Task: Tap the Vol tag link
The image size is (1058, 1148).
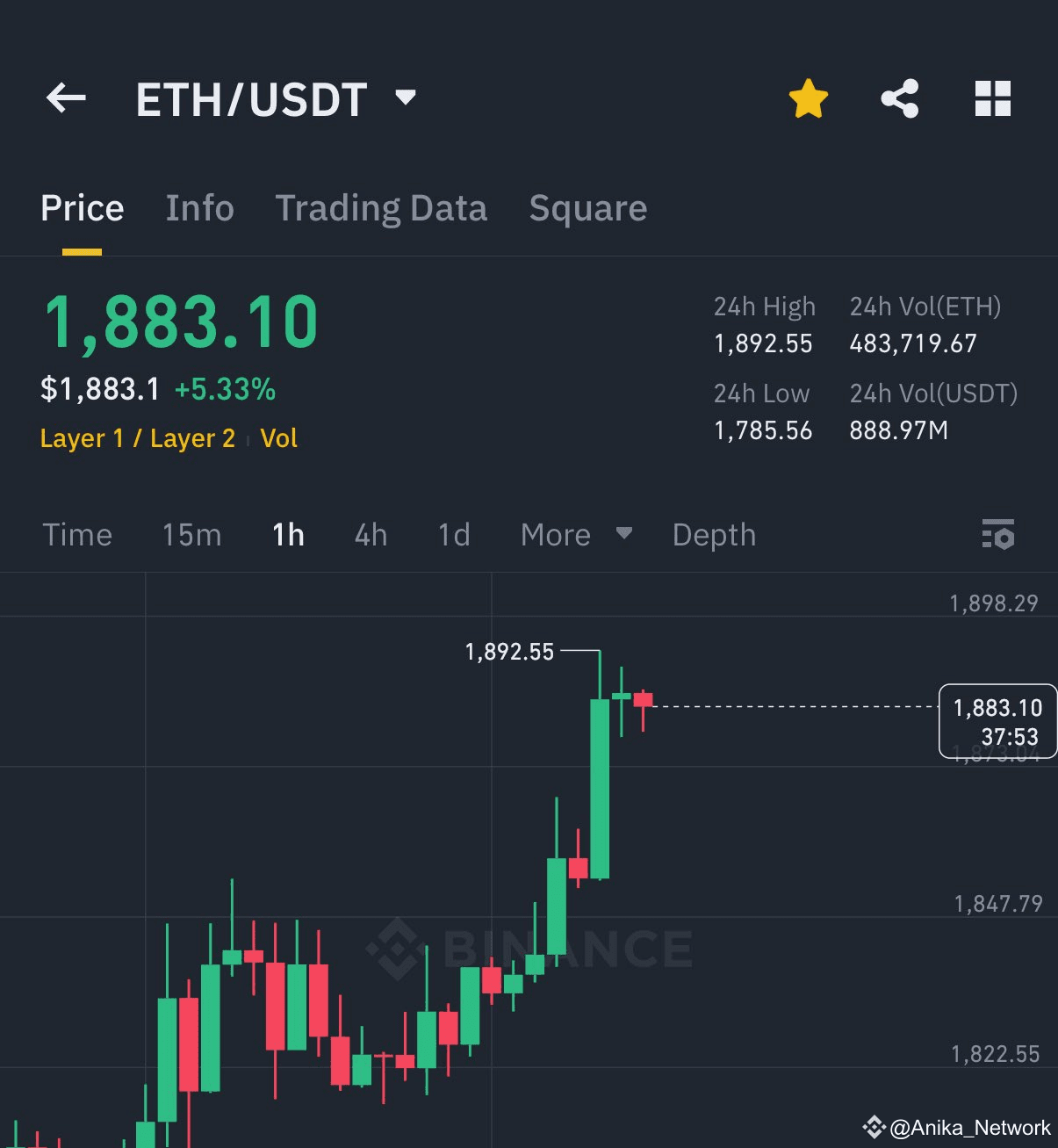Action: click(x=279, y=438)
